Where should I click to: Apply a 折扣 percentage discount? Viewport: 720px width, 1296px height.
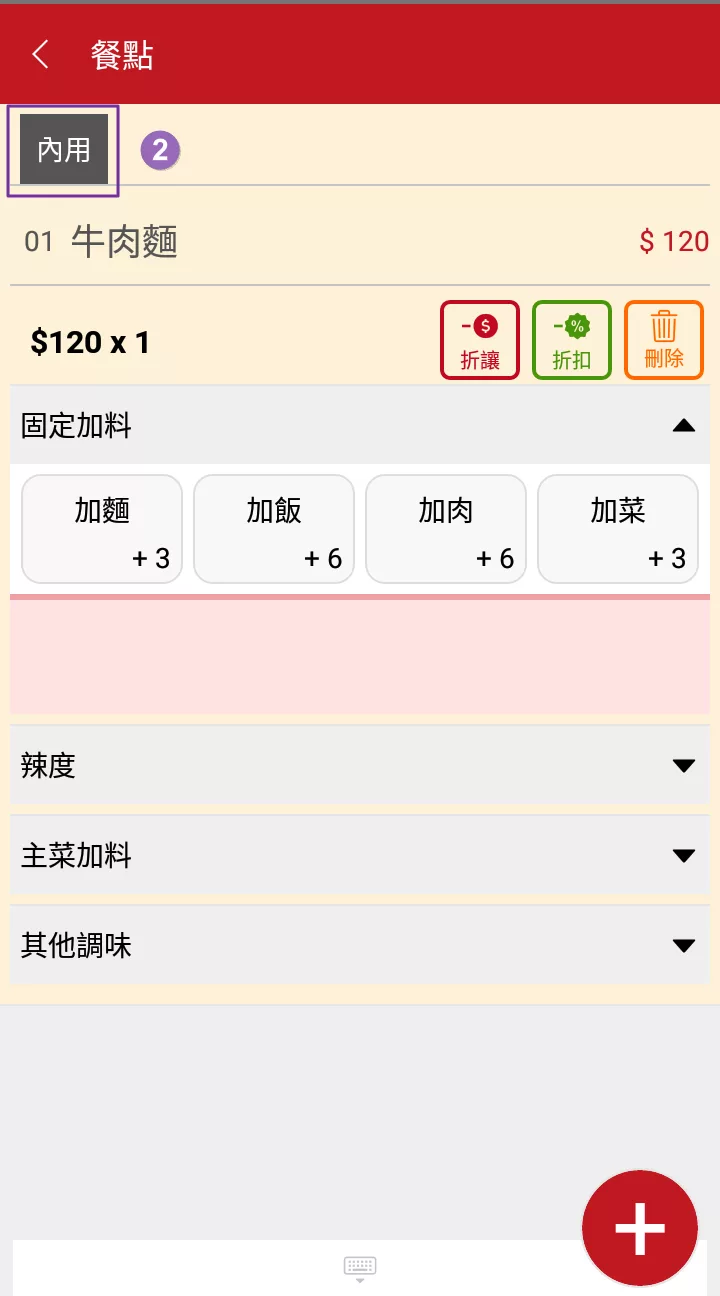click(x=572, y=340)
